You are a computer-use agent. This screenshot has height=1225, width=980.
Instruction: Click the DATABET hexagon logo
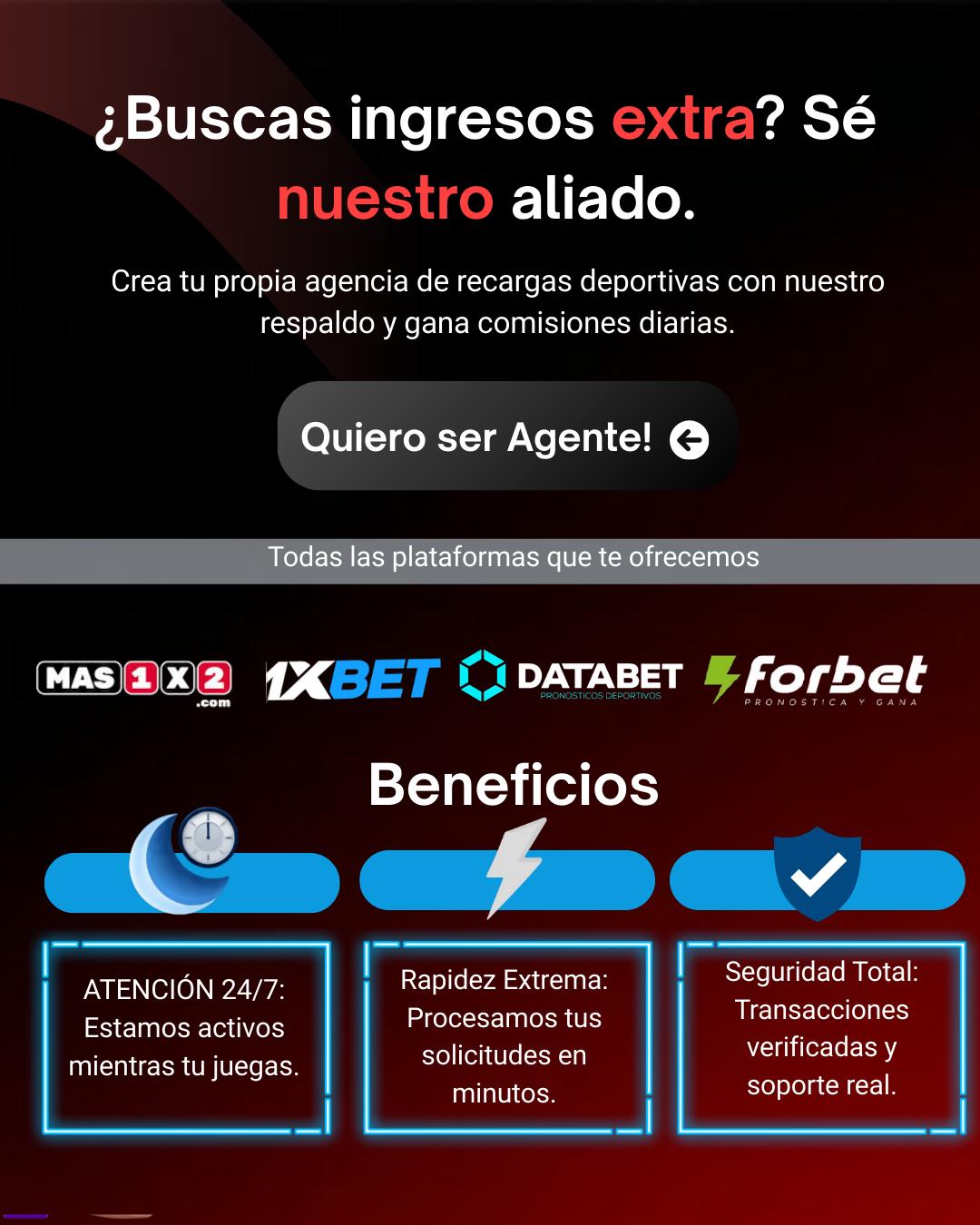482,677
